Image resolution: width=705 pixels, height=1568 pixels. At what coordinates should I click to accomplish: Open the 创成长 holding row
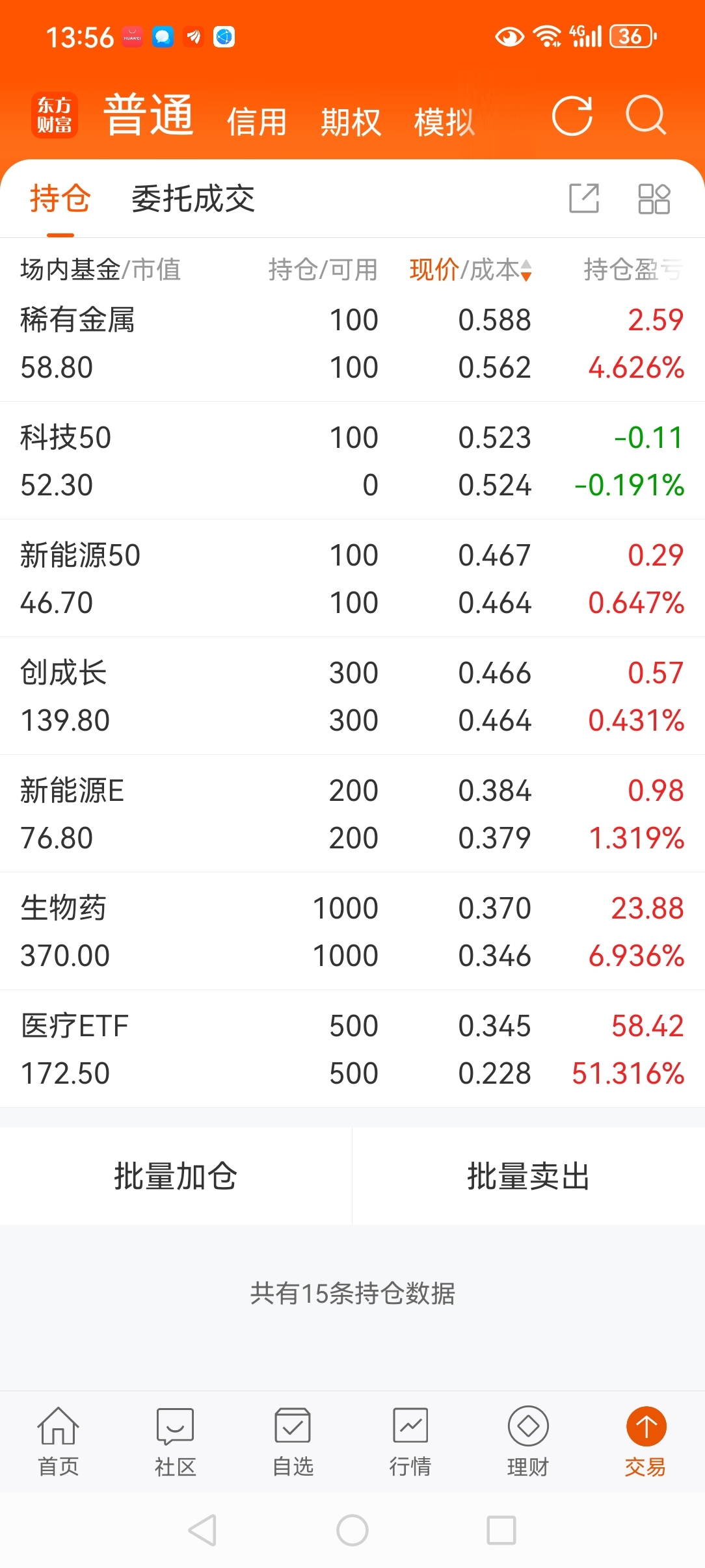click(352, 696)
